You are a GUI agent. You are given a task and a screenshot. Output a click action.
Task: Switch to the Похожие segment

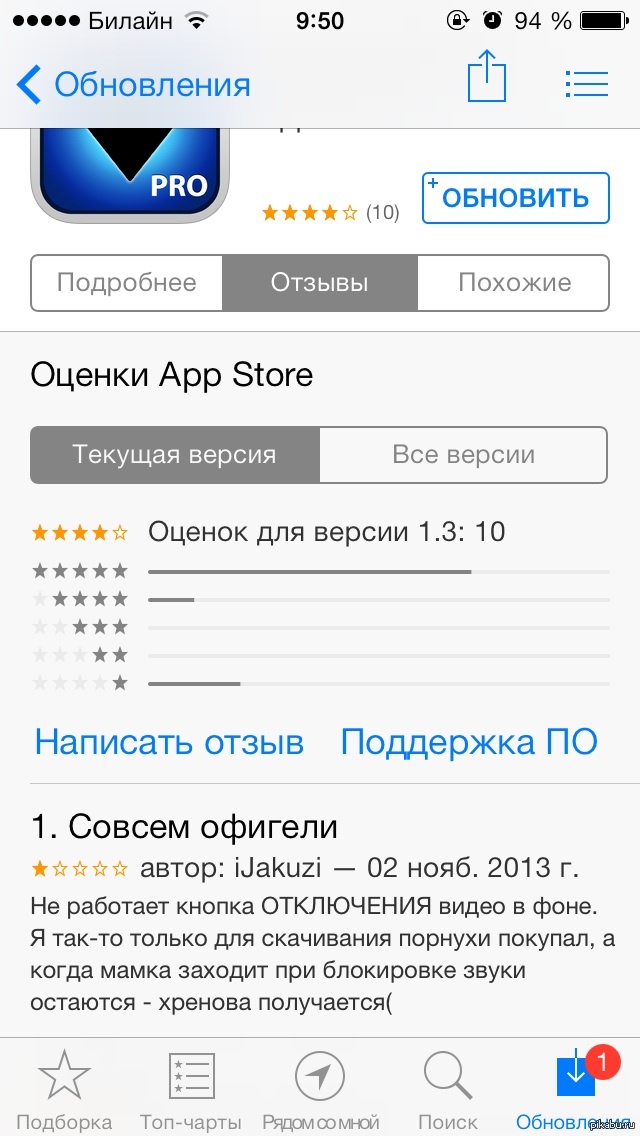tap(513, 283)
